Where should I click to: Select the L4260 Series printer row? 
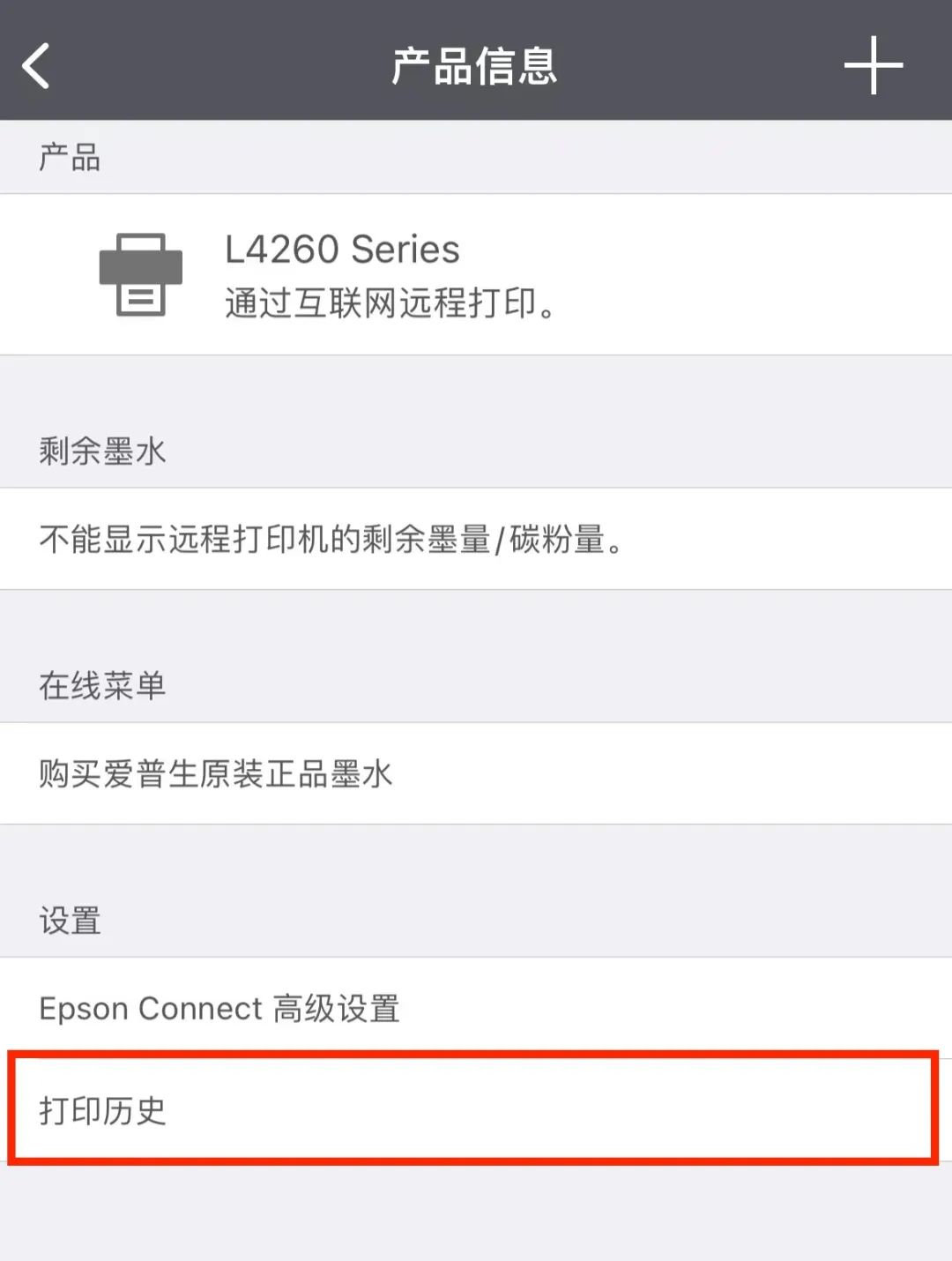[x=476, y=274]
